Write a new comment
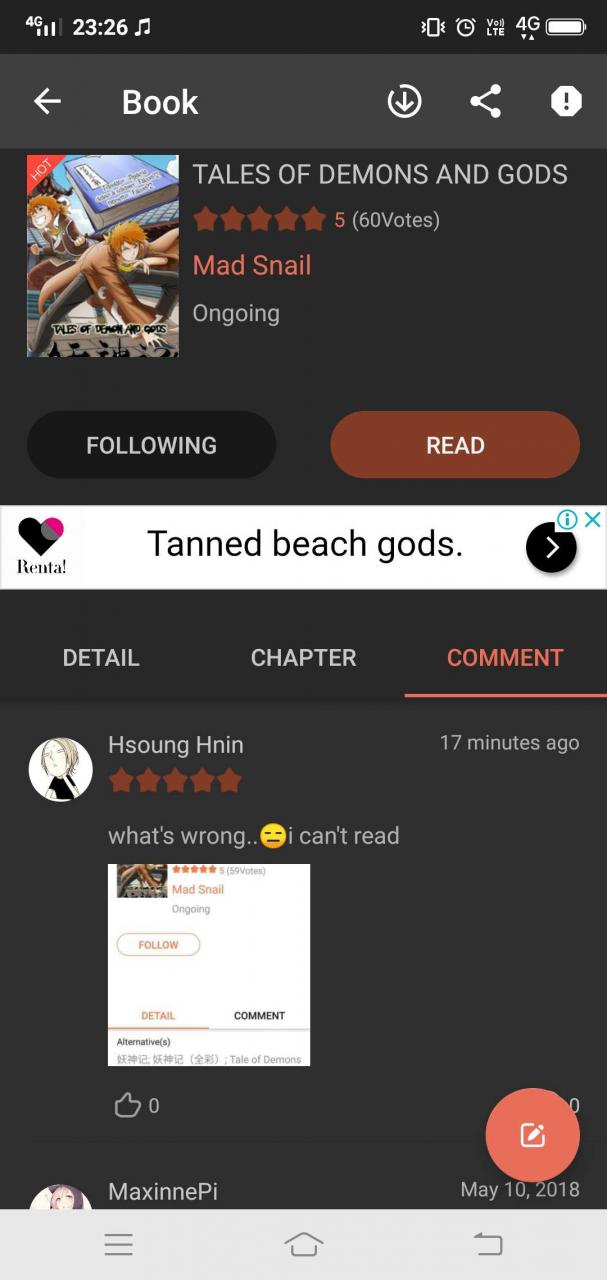The image size is (607, 1280). pyautogui.click(x=532, y=1135)
